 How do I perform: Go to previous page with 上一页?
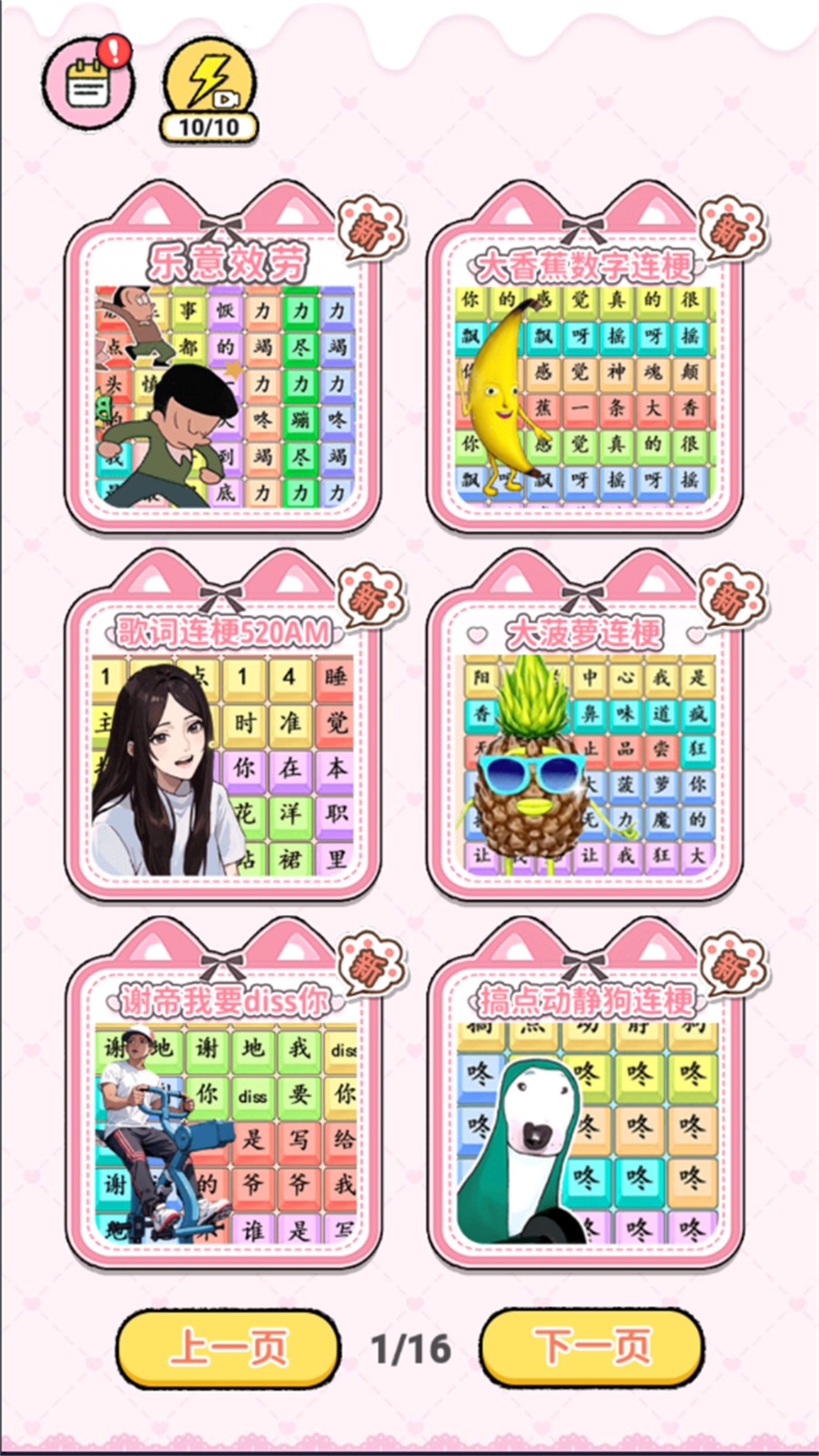[x=228, y=1348]
